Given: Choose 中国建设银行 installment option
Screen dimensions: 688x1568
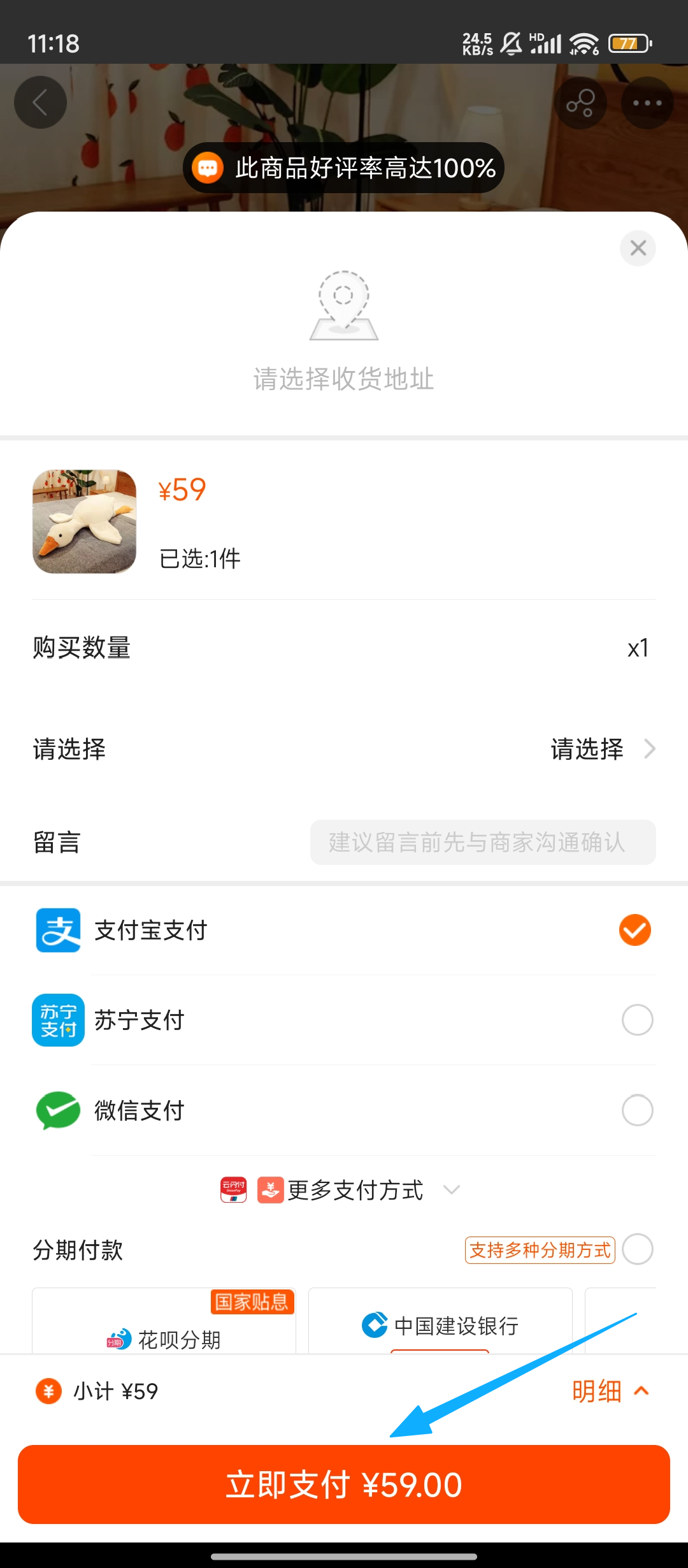Looking at the screenshot, I should click(x=440, y=1326).
